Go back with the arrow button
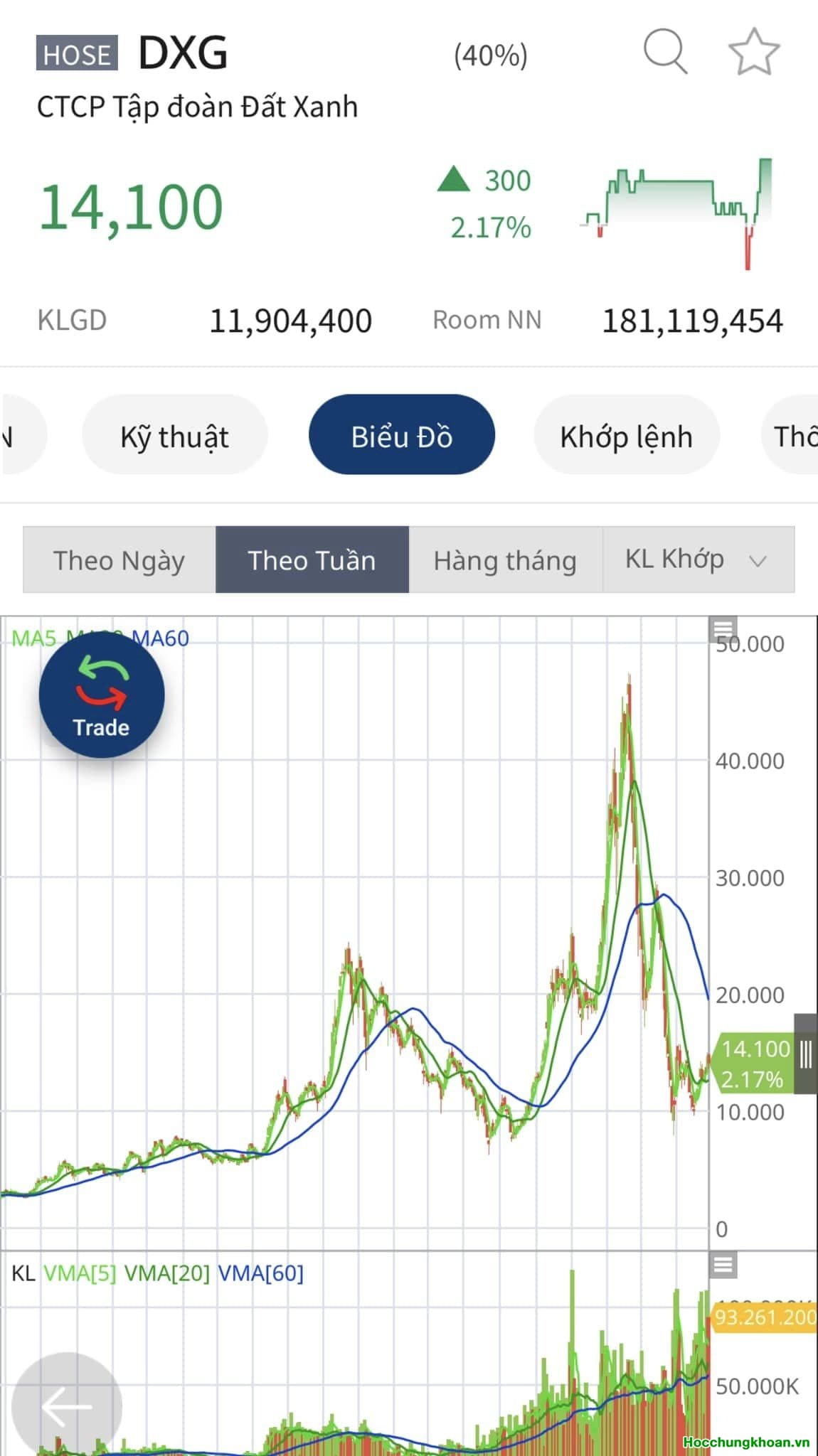 (67, 1406)
